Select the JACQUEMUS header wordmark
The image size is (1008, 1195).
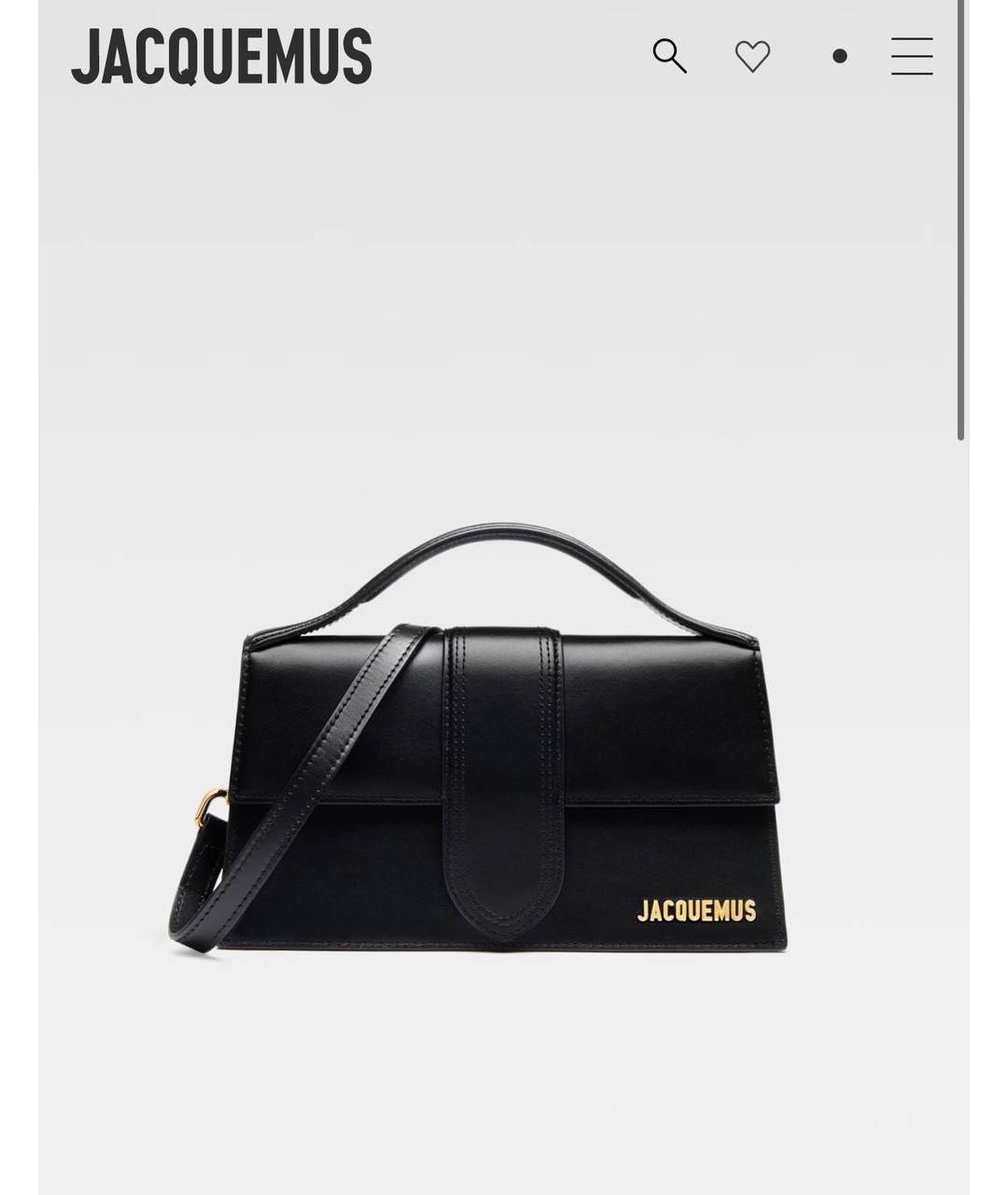(224, 56)
